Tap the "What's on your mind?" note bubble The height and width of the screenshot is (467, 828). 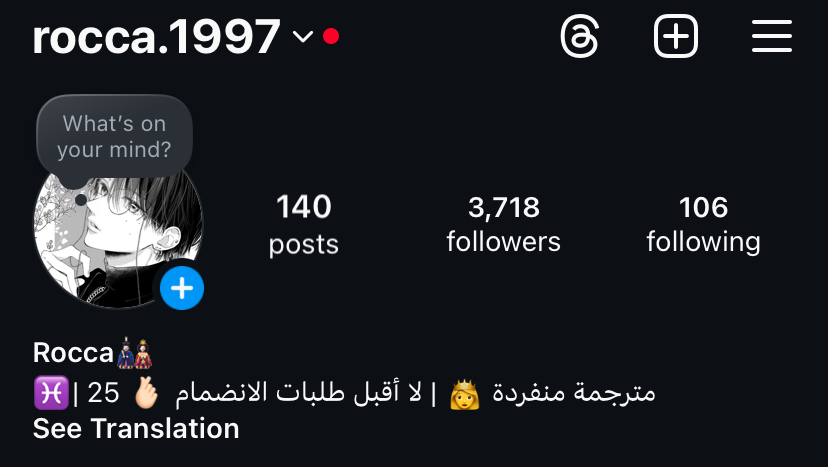coord(114,137)
